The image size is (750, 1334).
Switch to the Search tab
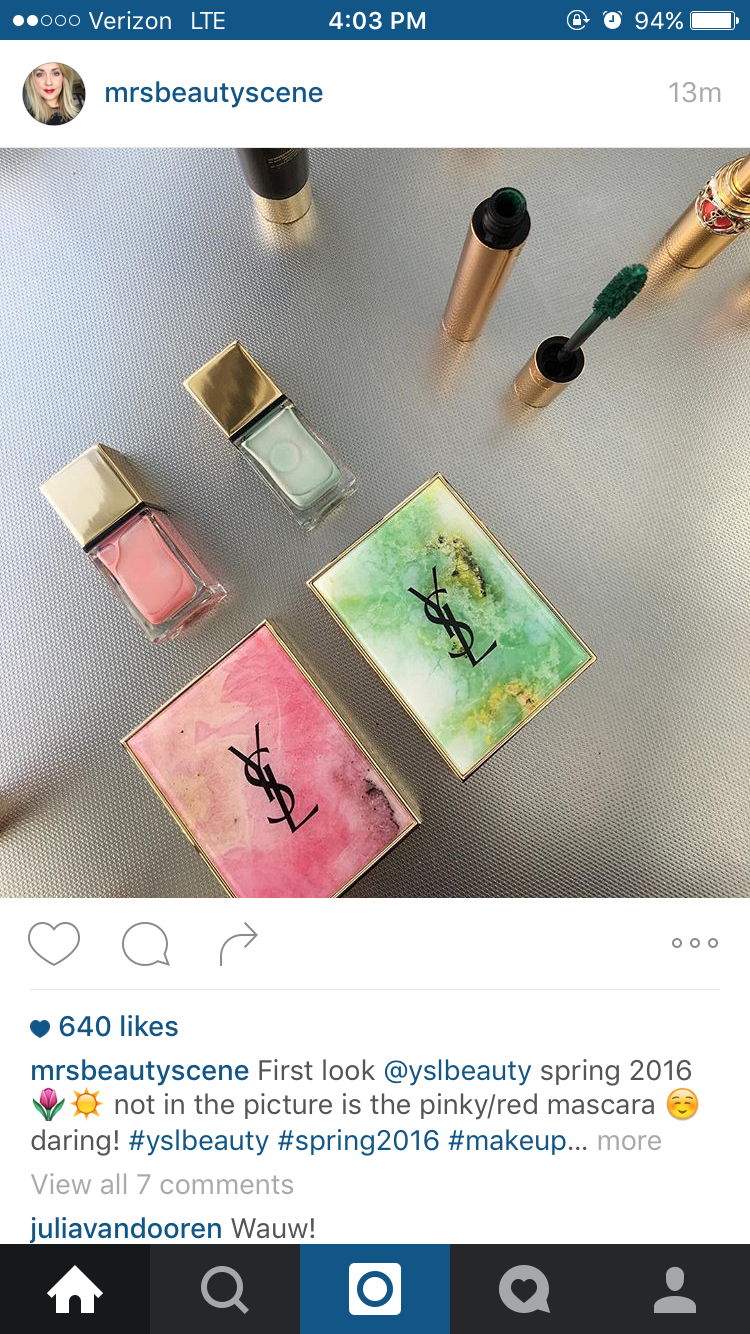coord(225,1289)
